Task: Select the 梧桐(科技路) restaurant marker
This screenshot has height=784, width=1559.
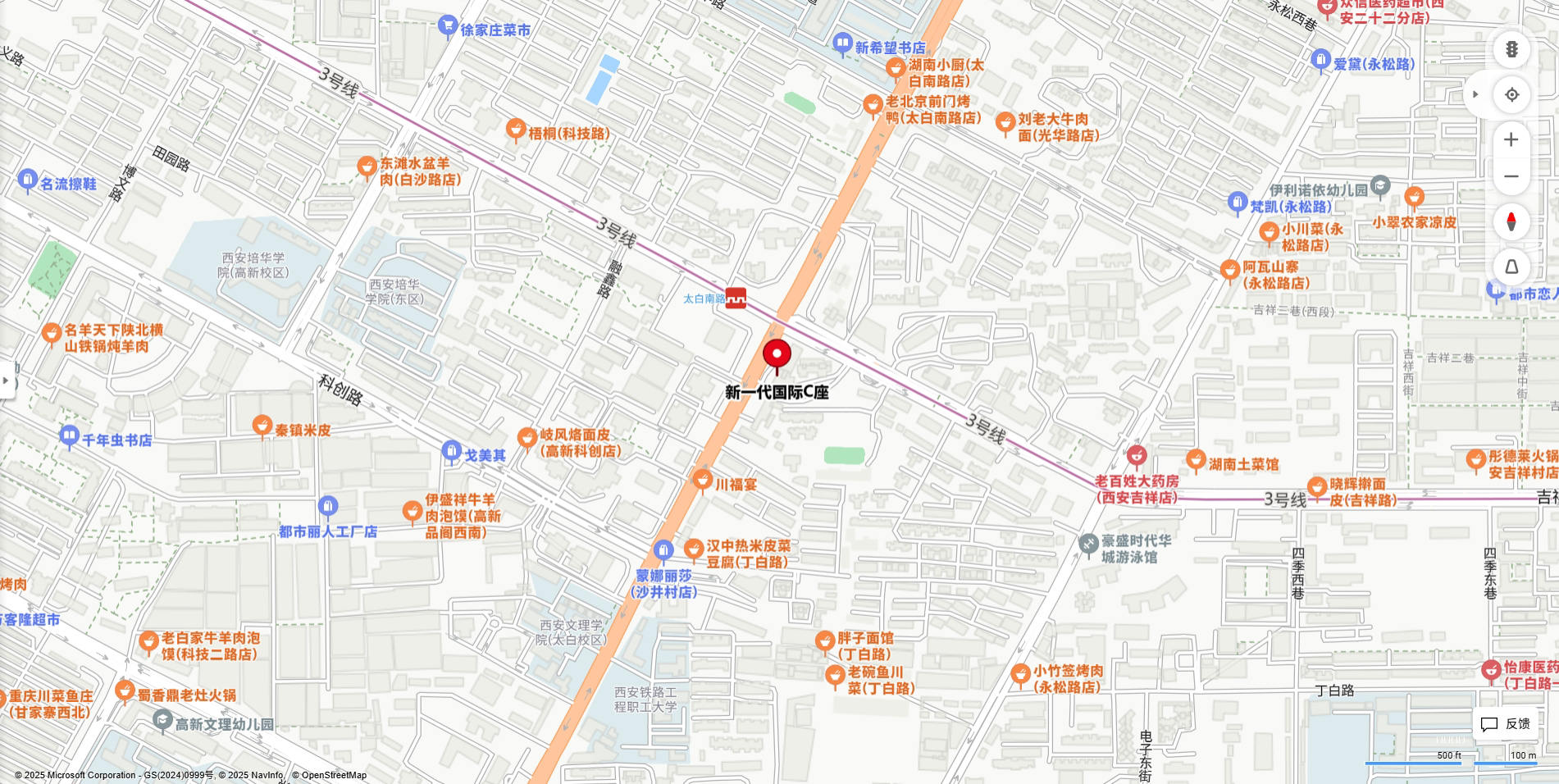Action: pyautogui.click(x=515, y=129)
